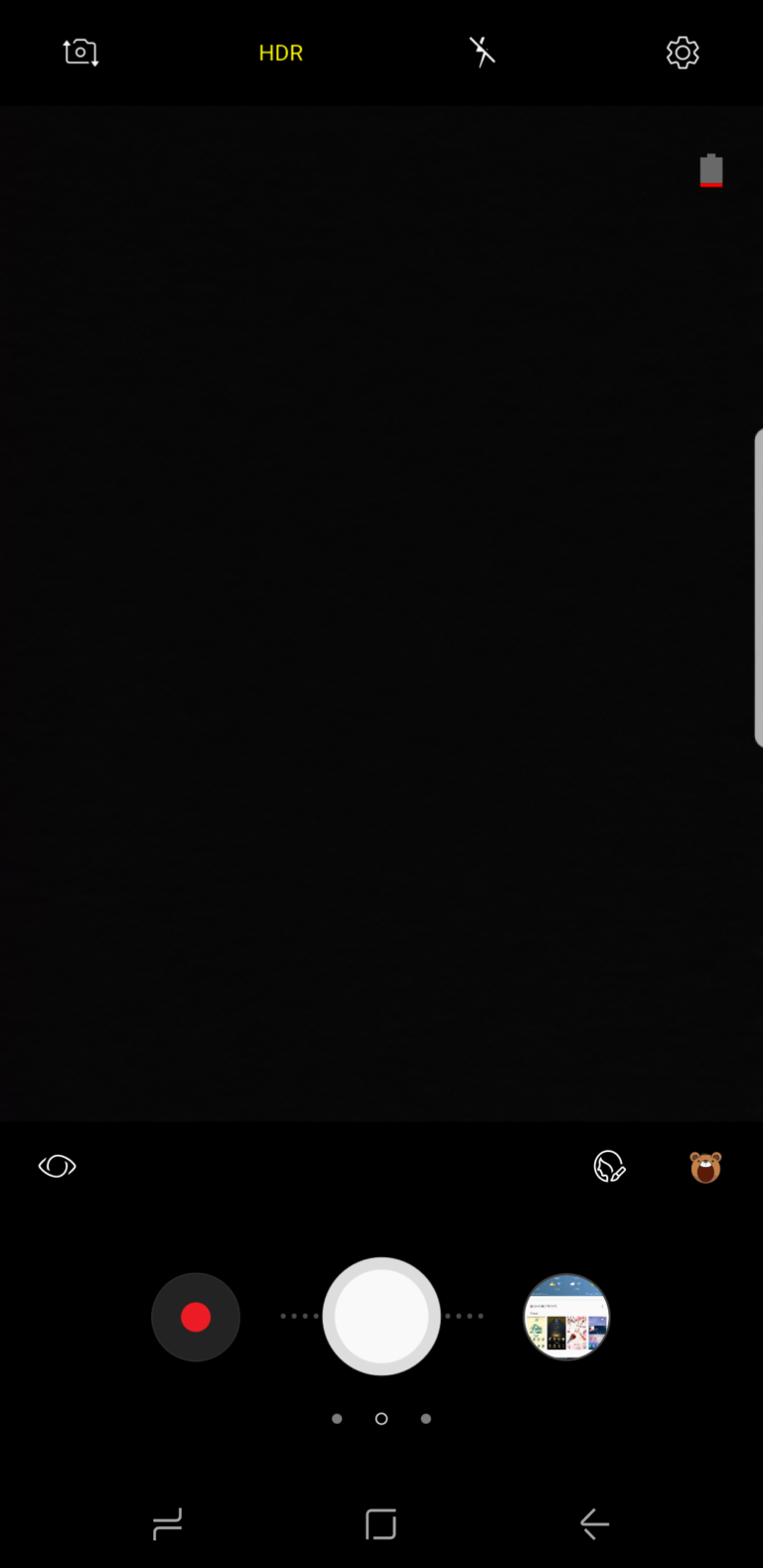Image resolution: width=763 pixels, height=1568 pixels.
Task: Go back with the navigation arrow
Action: 594,1523
